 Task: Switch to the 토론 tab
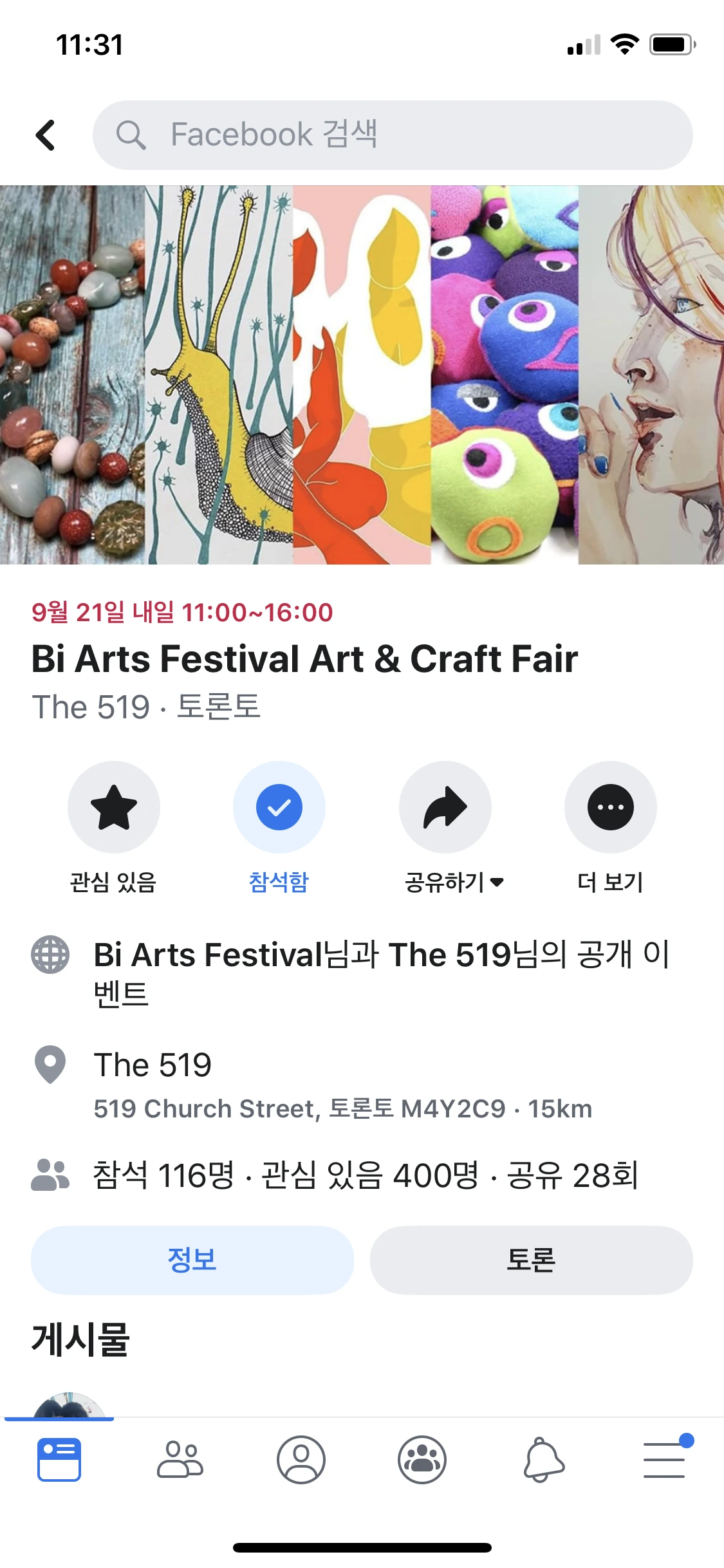[x=531, y=1260]
